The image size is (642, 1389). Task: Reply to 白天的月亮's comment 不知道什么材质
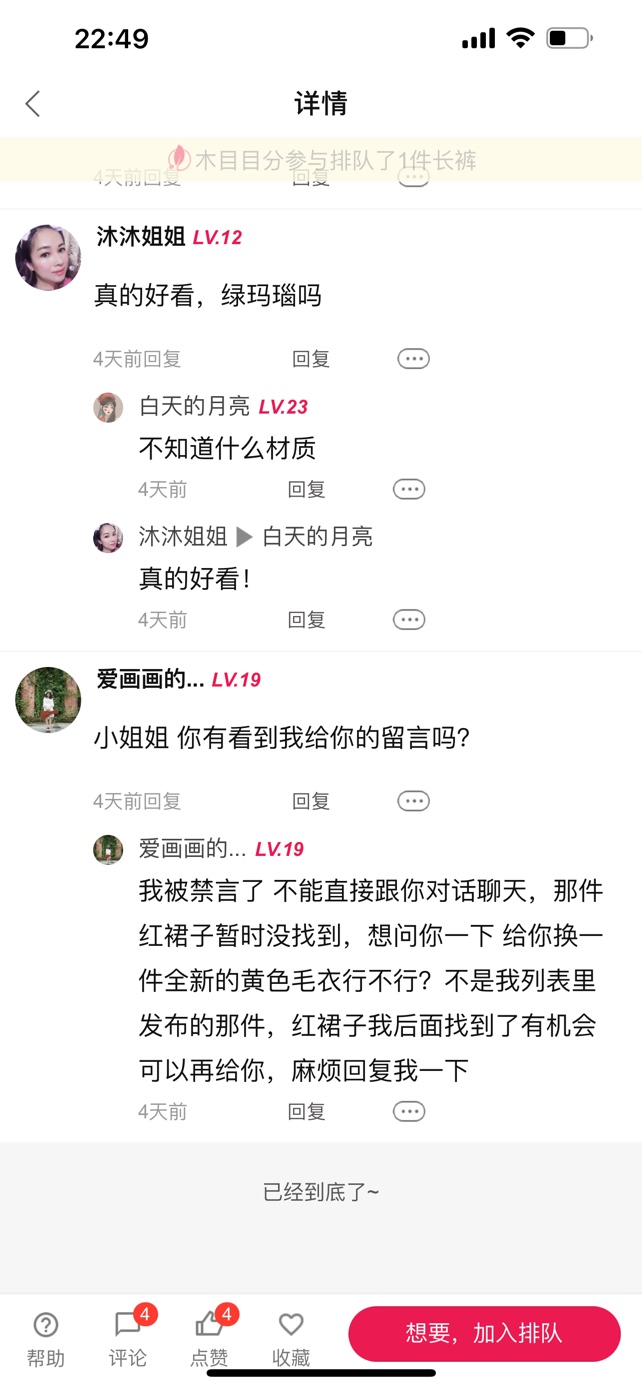click(x=306, y=489)
